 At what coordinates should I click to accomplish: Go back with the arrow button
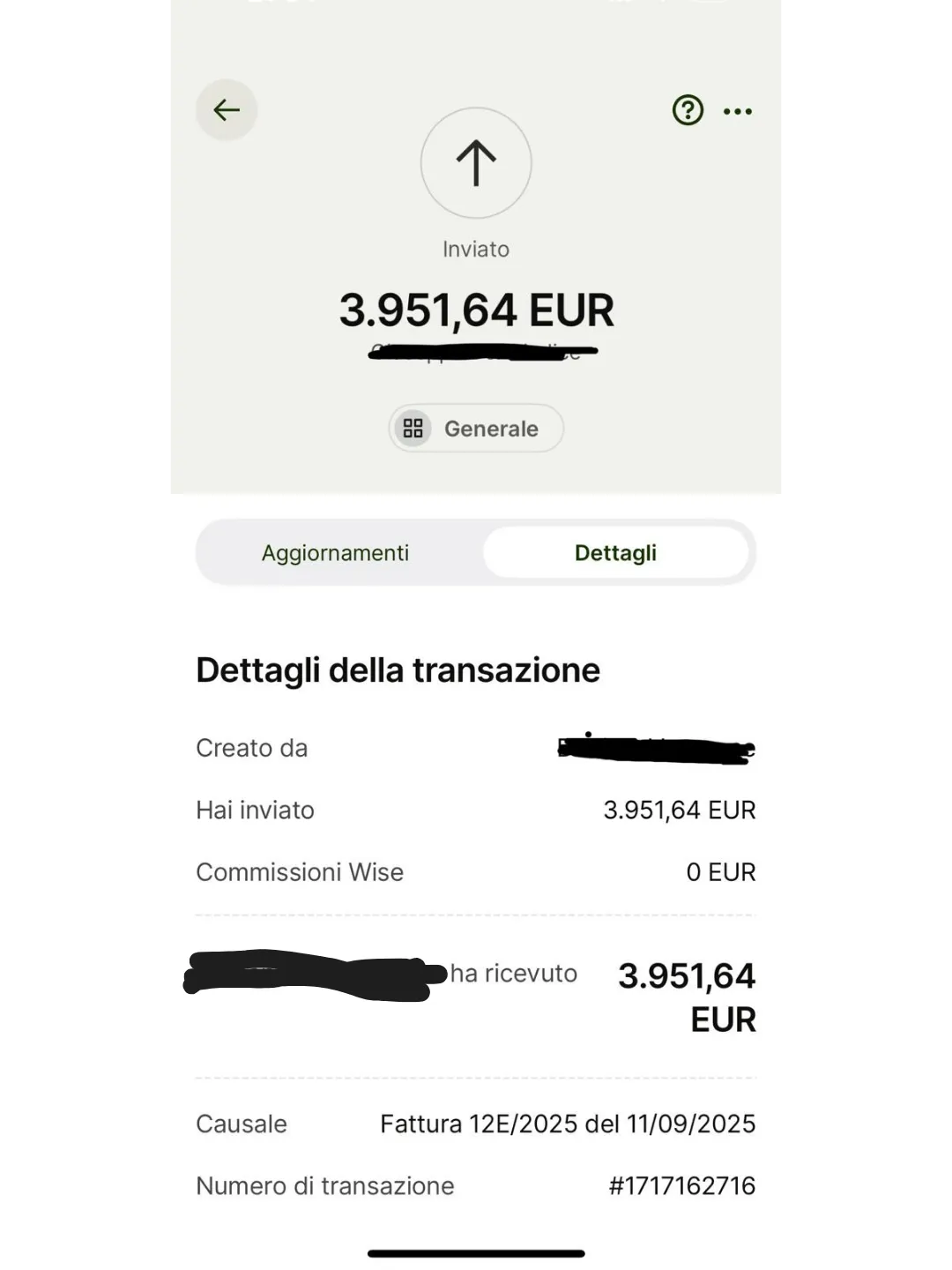227,110
